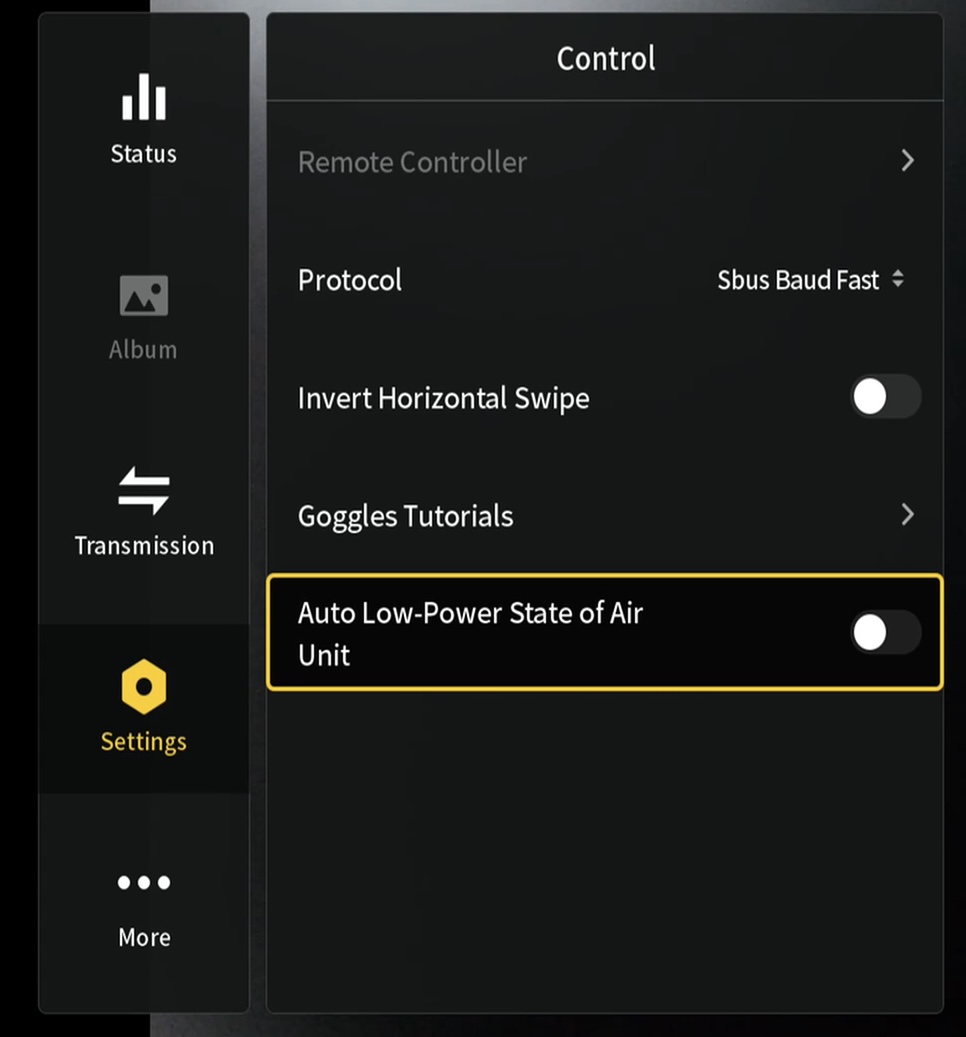
Task: Switch to the Album tab
Action: tap(144, 315)
